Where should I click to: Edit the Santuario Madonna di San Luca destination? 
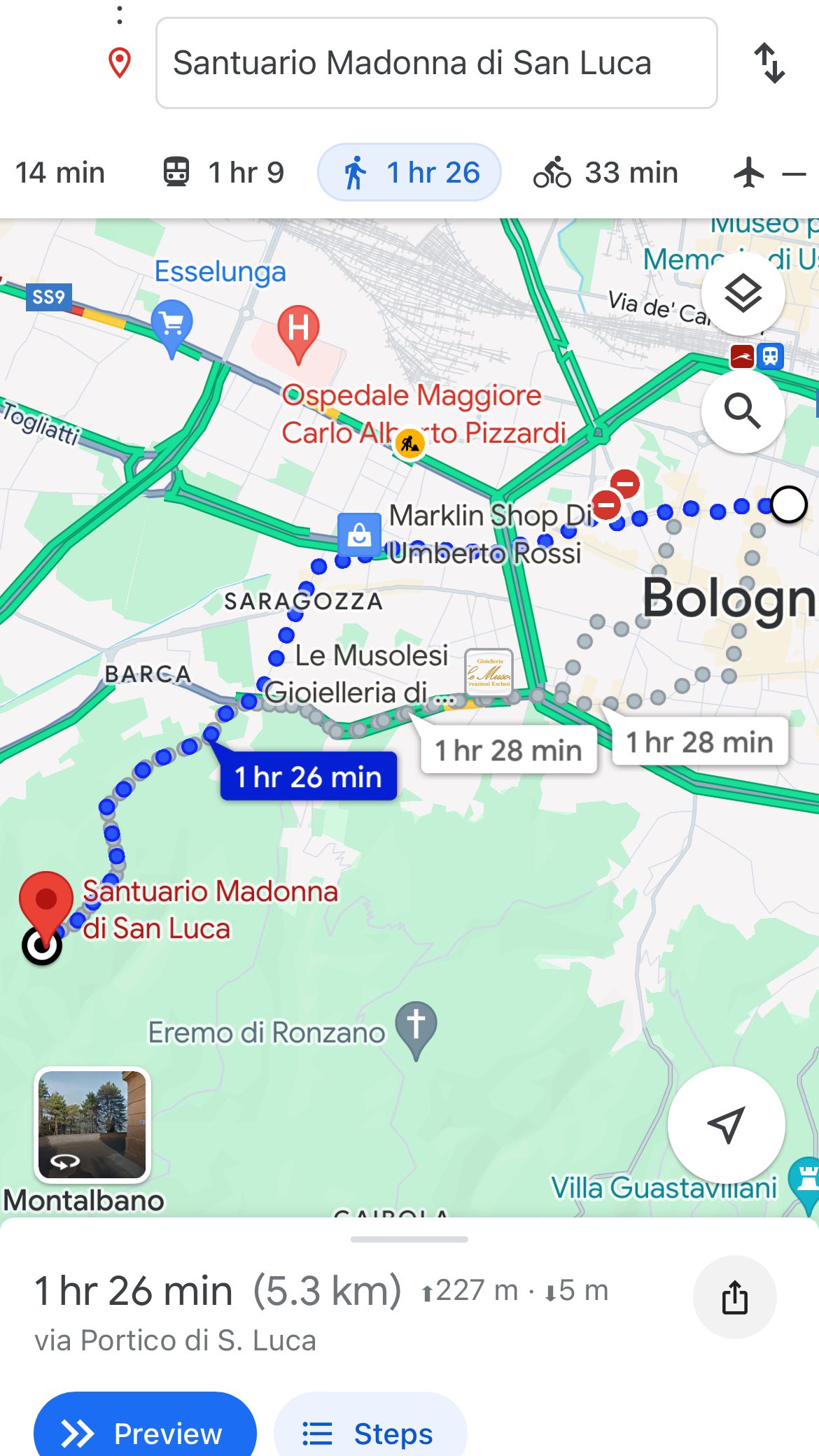[x=436, y=63]
